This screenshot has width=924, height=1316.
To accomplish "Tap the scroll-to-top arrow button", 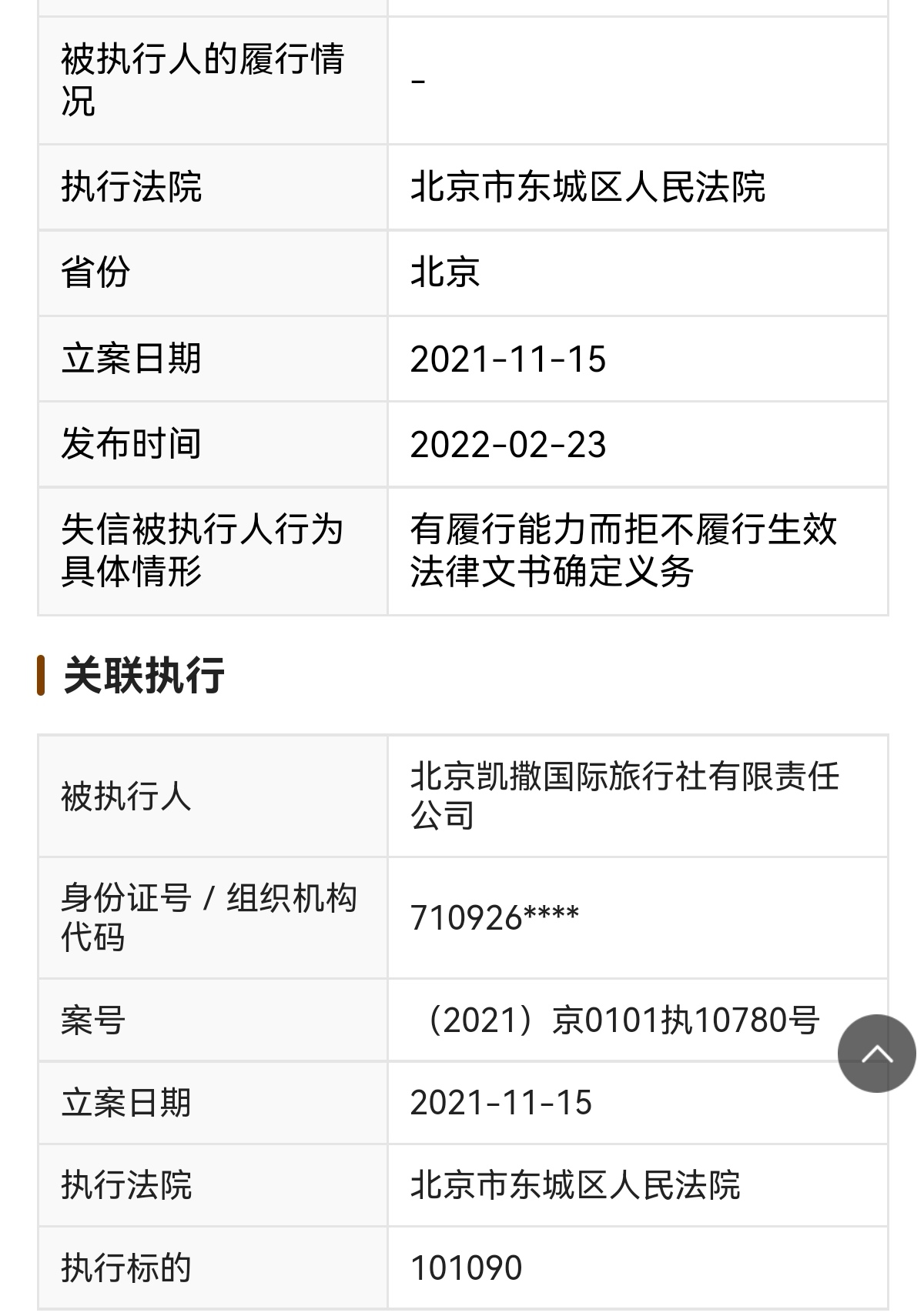I will pos(876,1053).
